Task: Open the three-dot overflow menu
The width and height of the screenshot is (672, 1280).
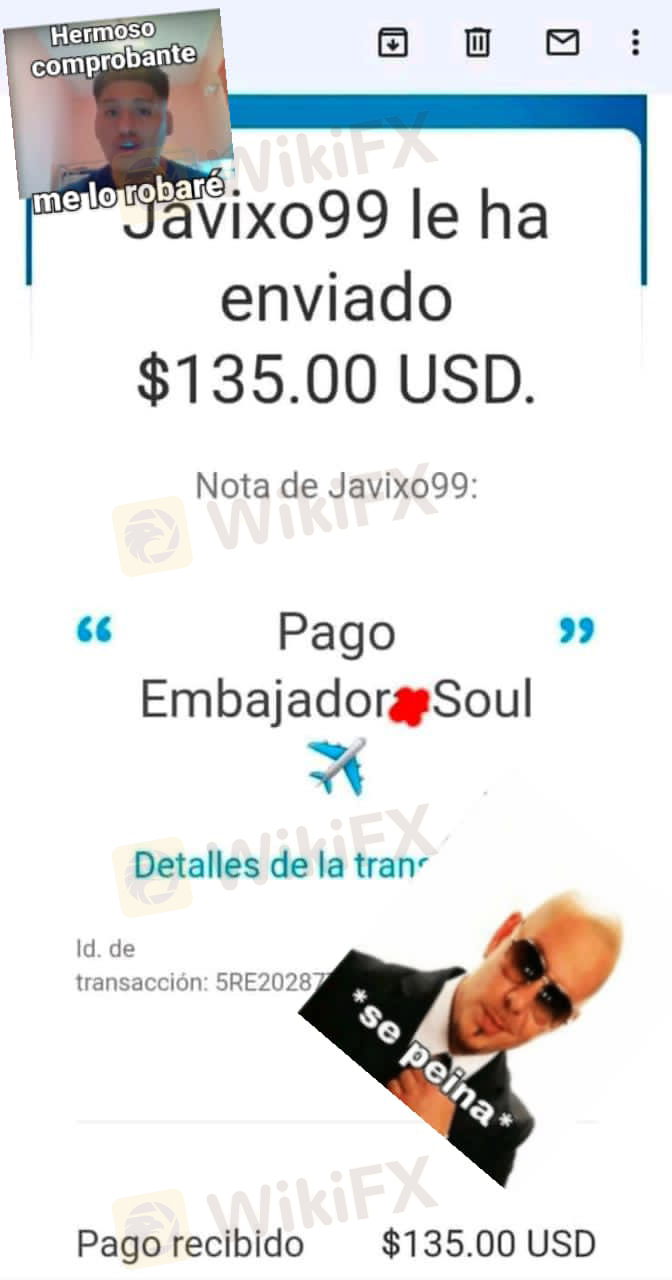Action: pyautogui.click(x=635, y=42)
